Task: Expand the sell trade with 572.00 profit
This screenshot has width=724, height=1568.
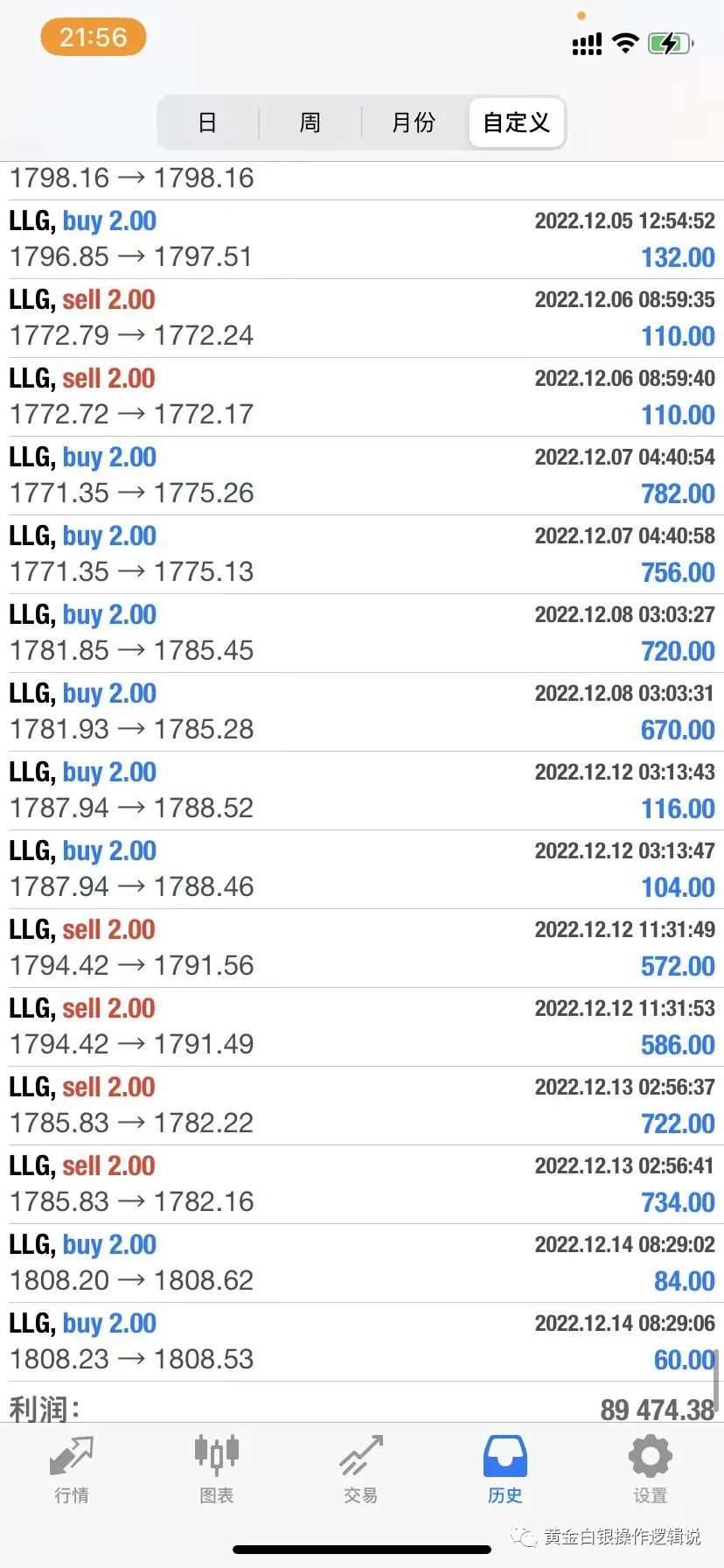Action: coord(362,948)
